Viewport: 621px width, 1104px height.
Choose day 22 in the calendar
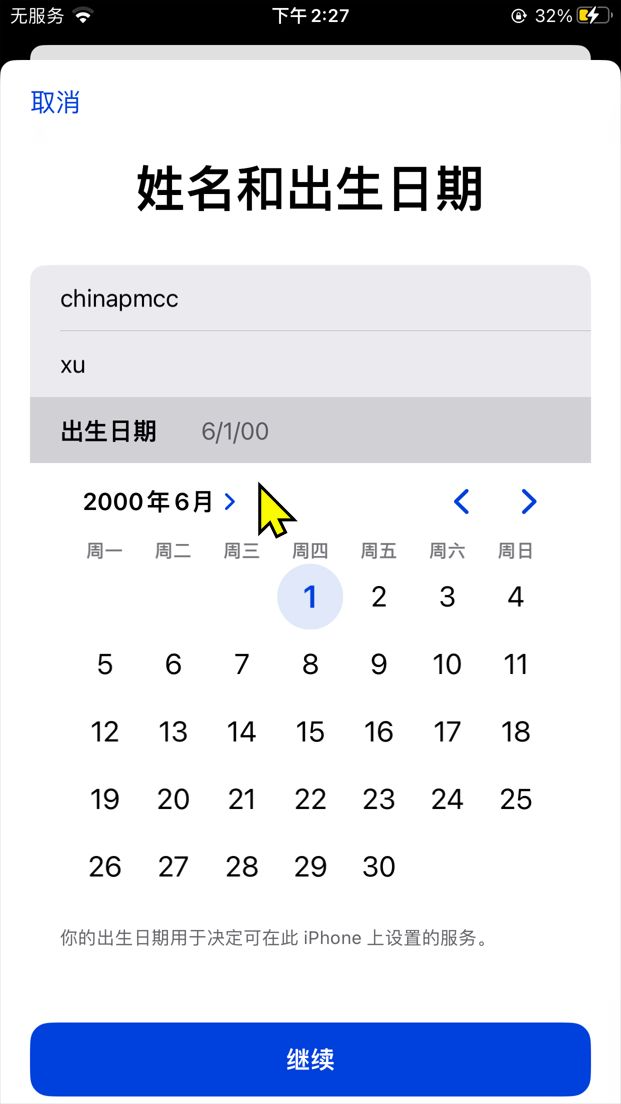[310, 800]
